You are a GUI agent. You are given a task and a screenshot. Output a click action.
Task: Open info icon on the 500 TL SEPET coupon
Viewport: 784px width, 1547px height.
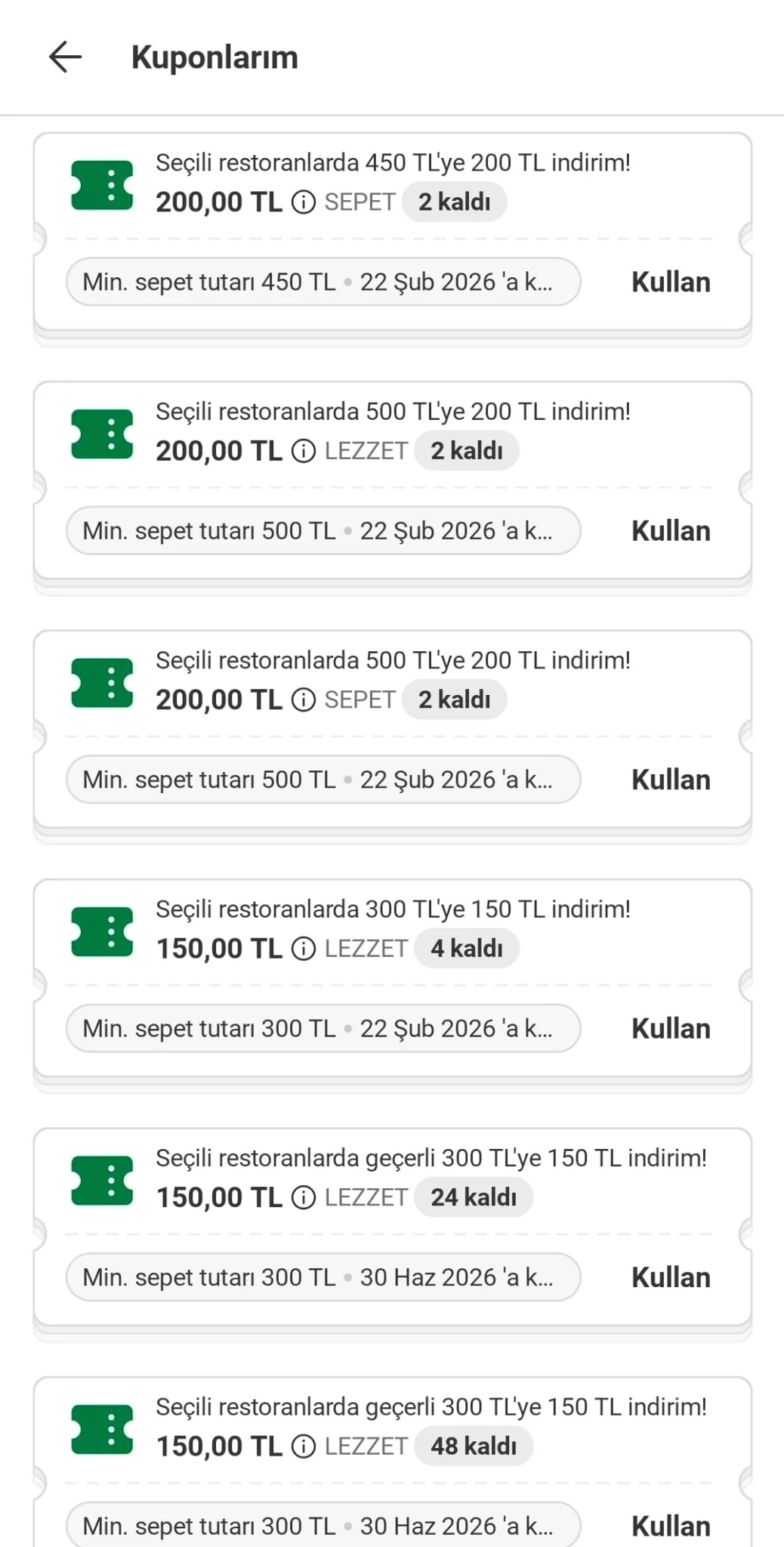pyautogui.click(x=304, y=700)
